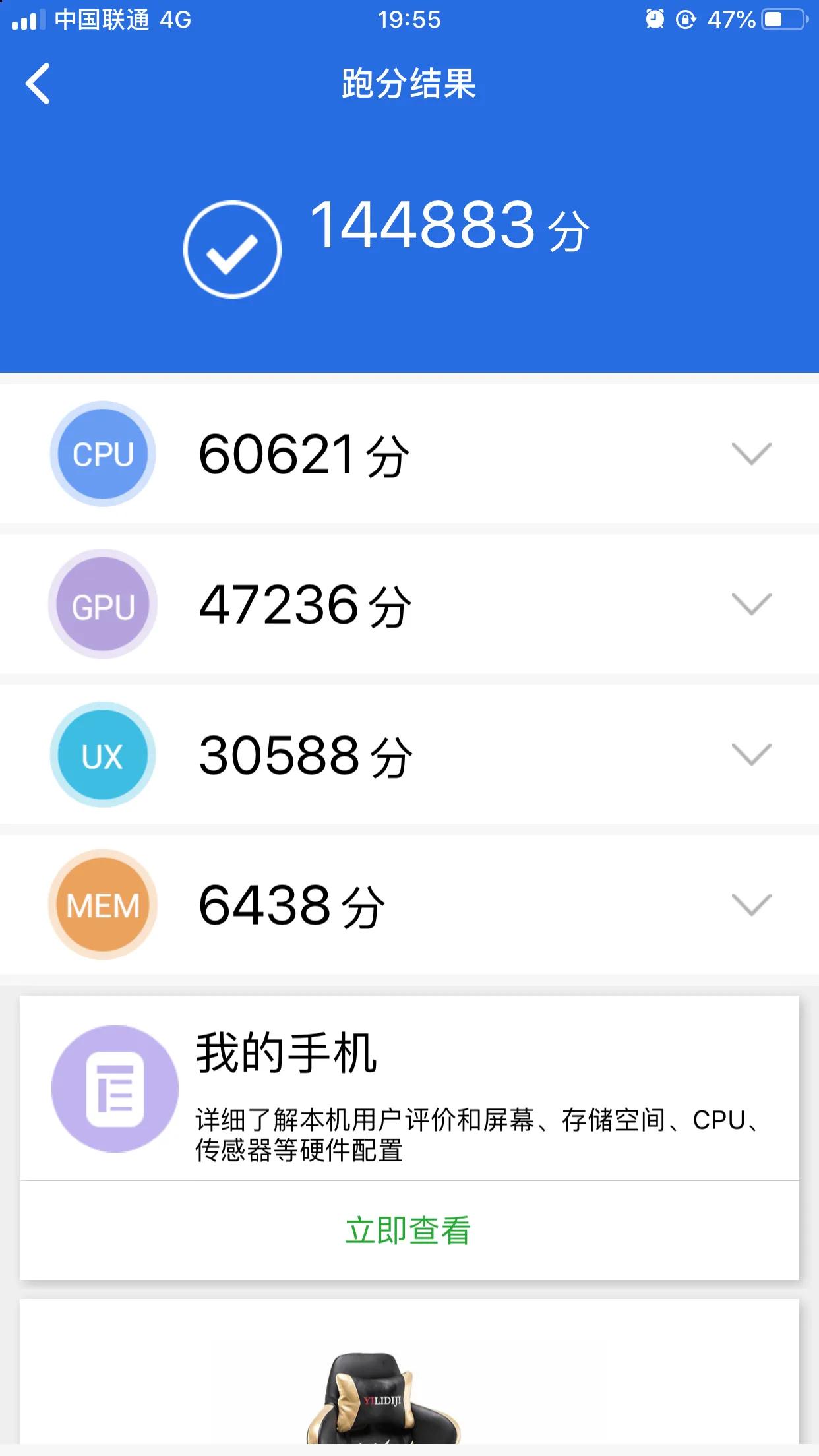Select the GPU score icon

[x=102, y=604]
